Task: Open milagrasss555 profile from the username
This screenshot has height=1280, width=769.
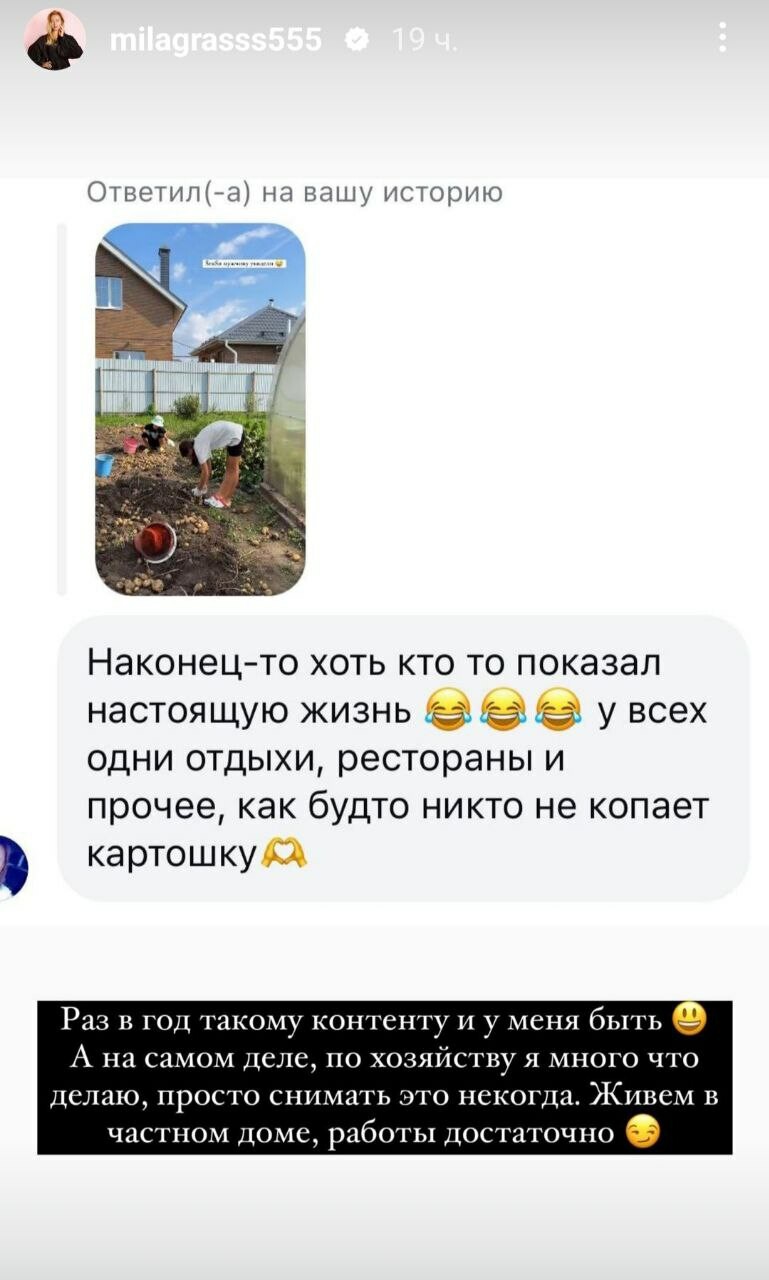Action: [x=215, y=40]
